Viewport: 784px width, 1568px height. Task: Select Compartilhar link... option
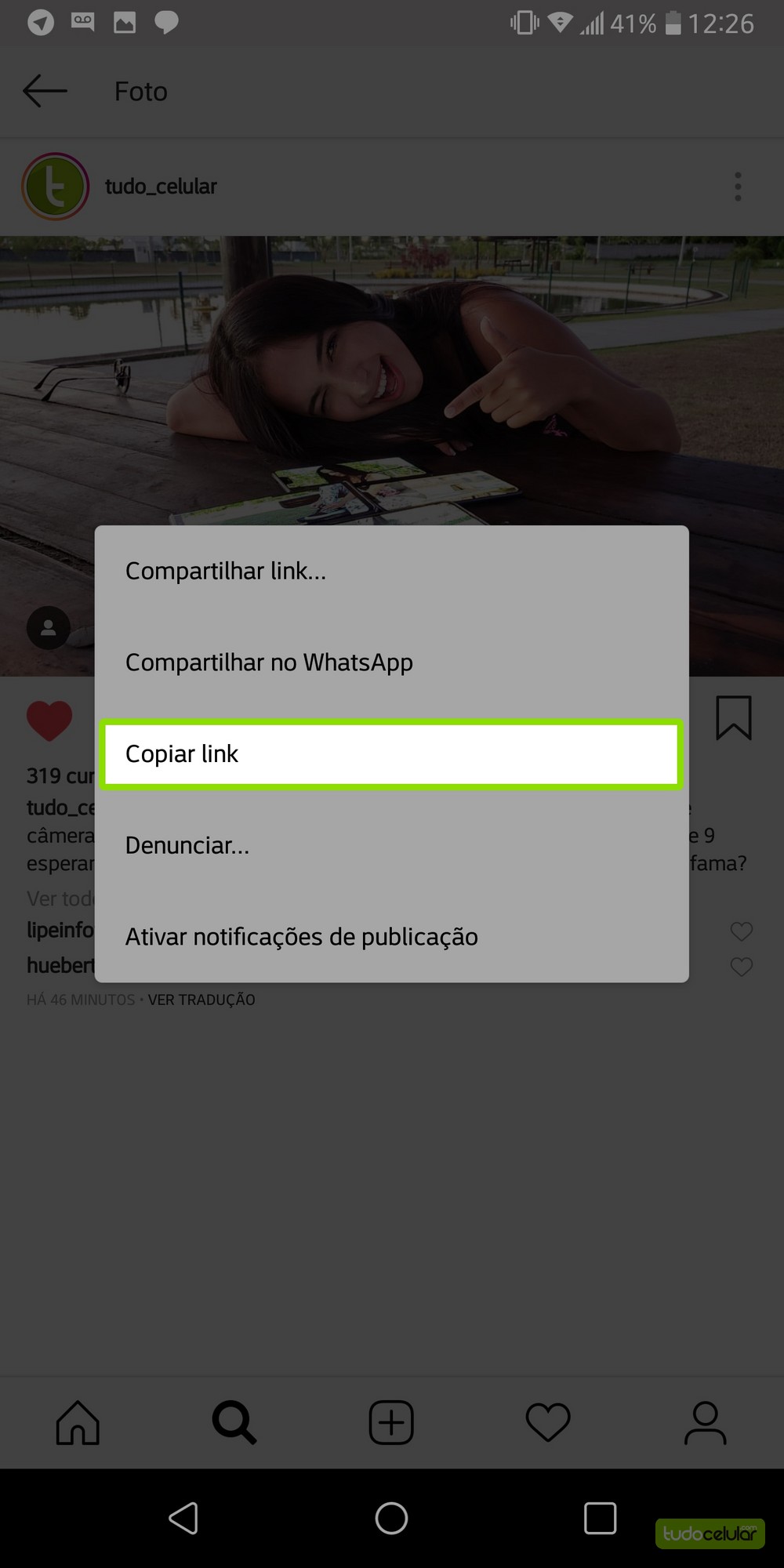coord(226,572)
